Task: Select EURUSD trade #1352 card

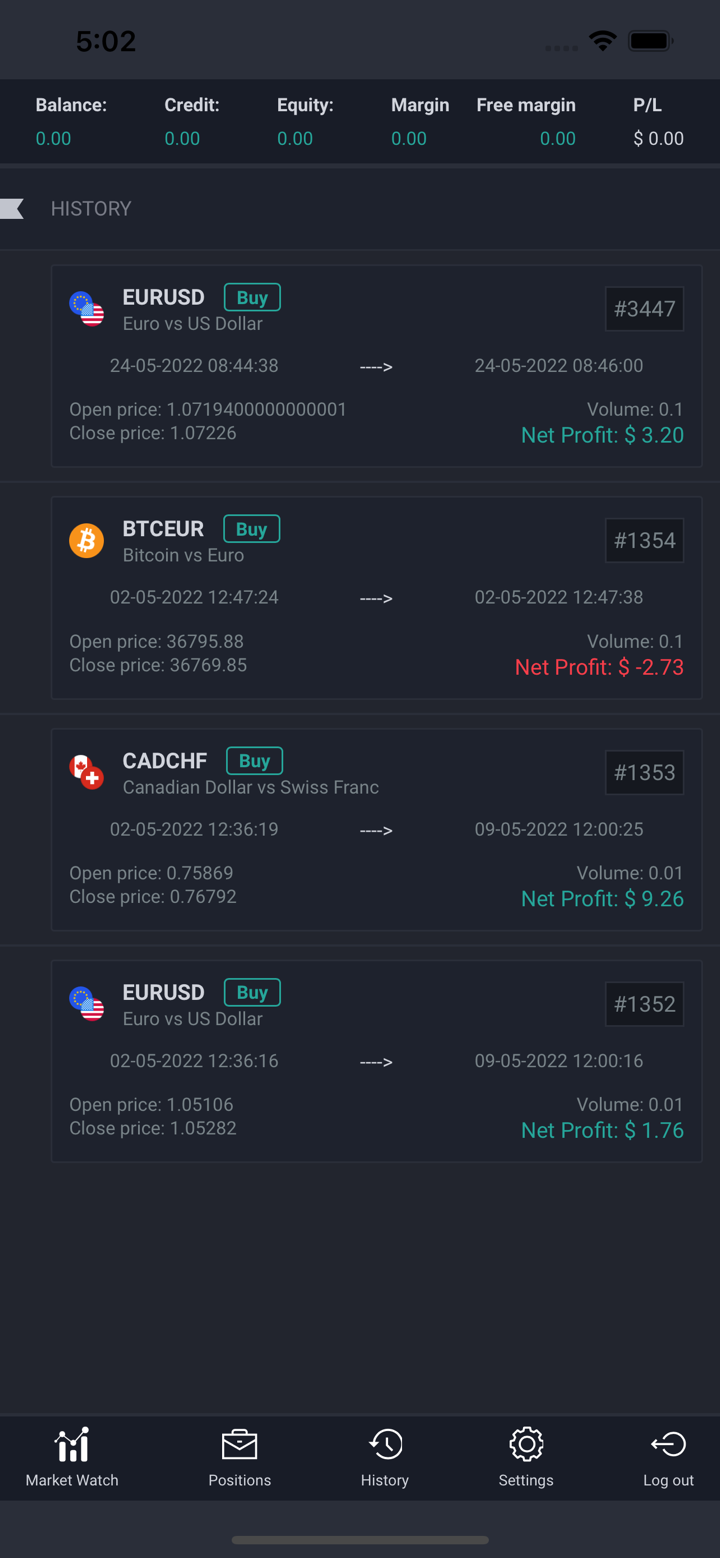Action: click(x=376, y=1061)
